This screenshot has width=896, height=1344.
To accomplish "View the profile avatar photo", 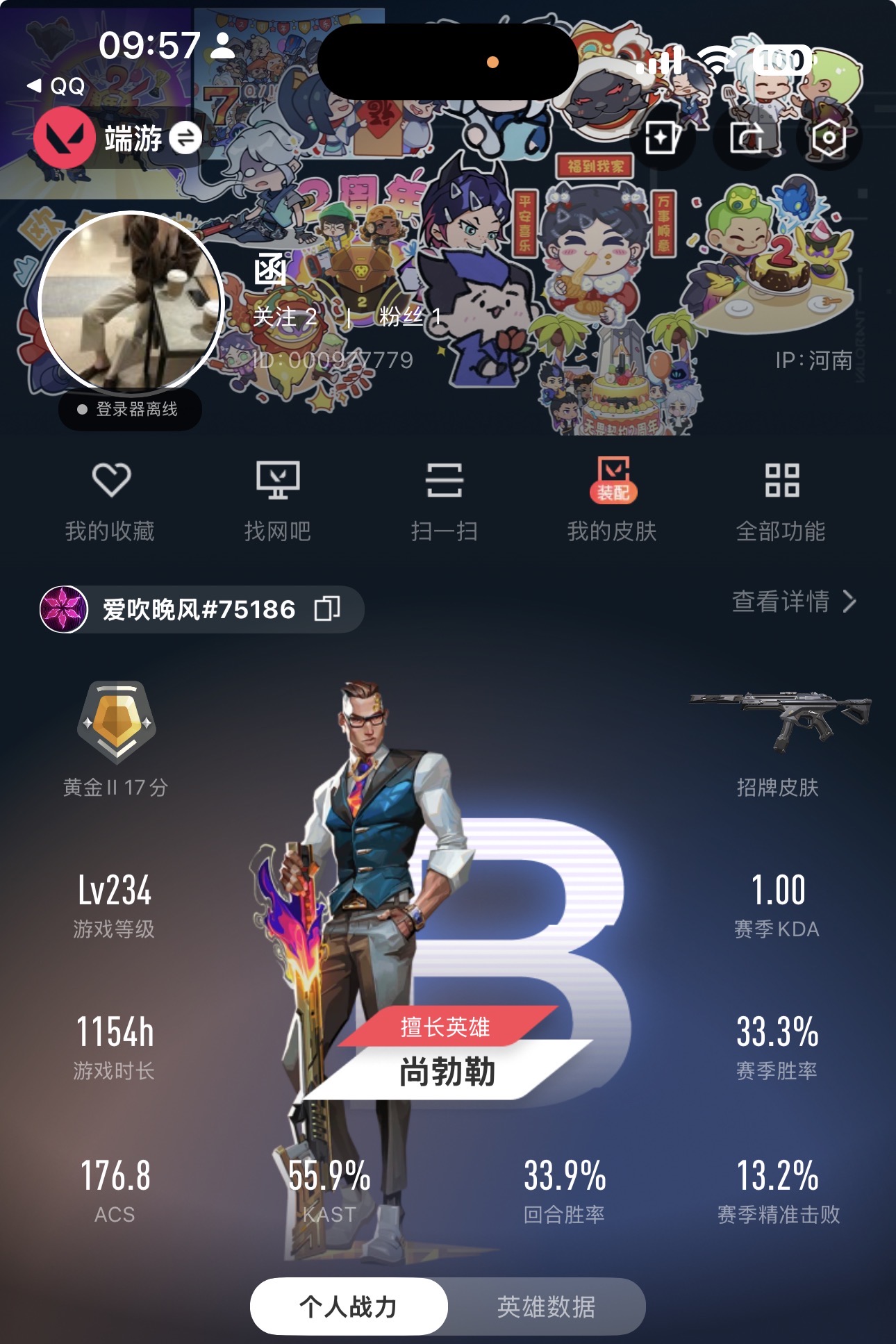I will point(130,302).
